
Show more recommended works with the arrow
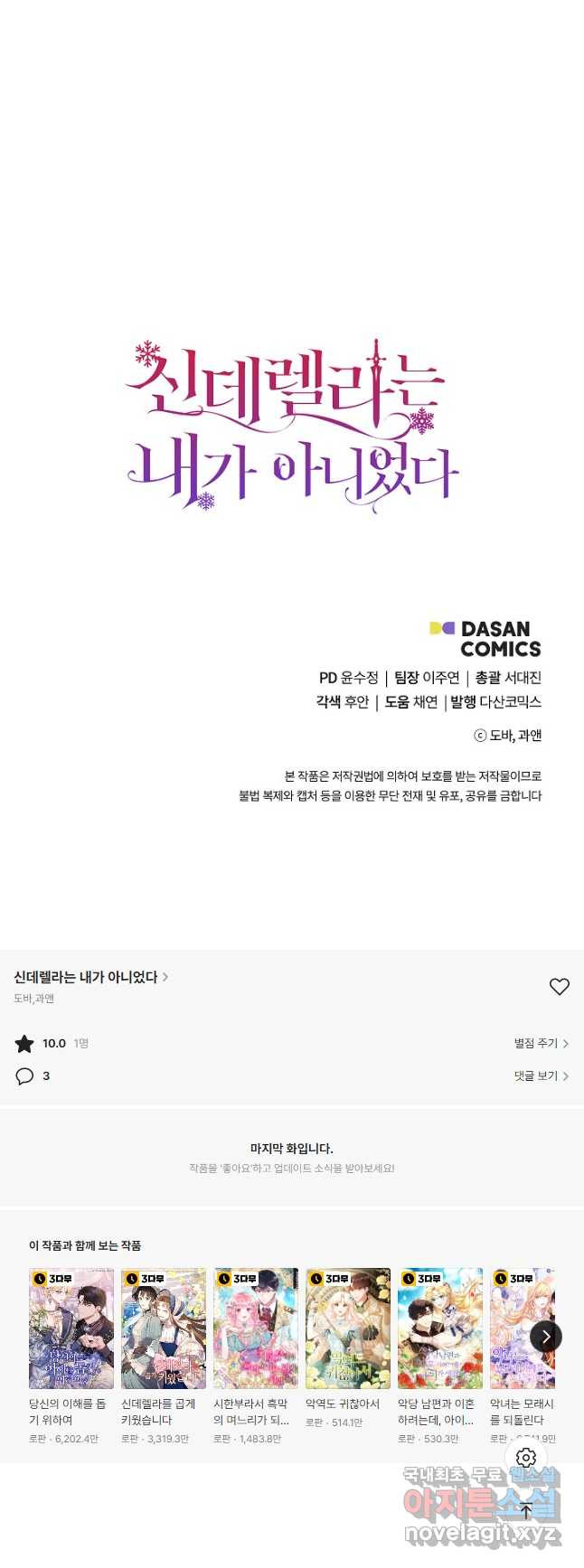[546, 1336]
